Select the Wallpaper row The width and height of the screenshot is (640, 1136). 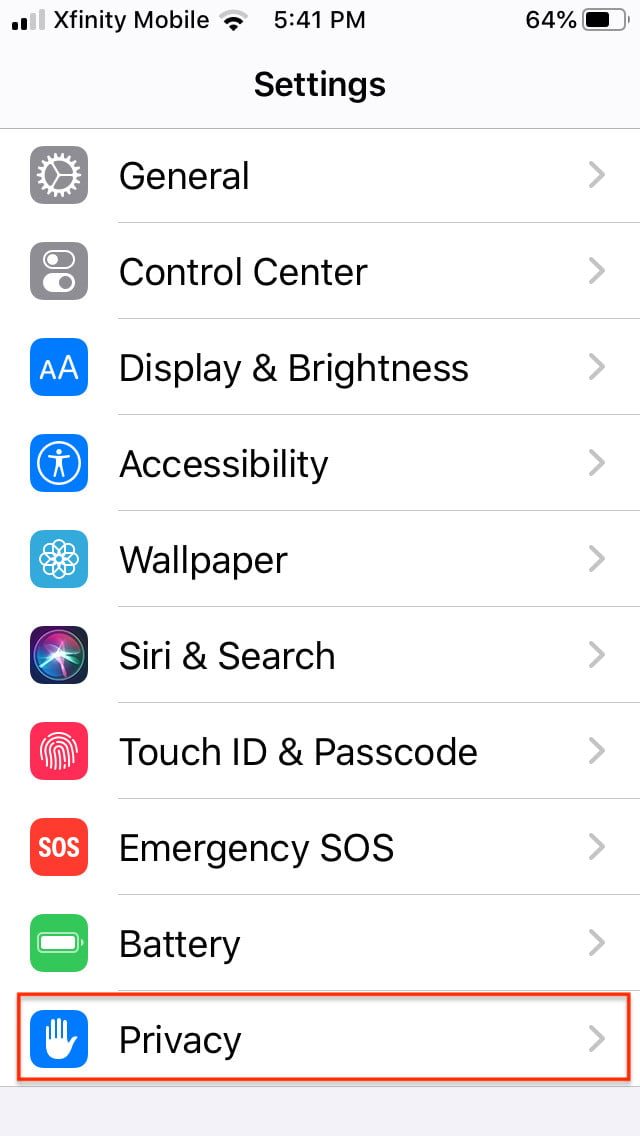pos(320,560)
